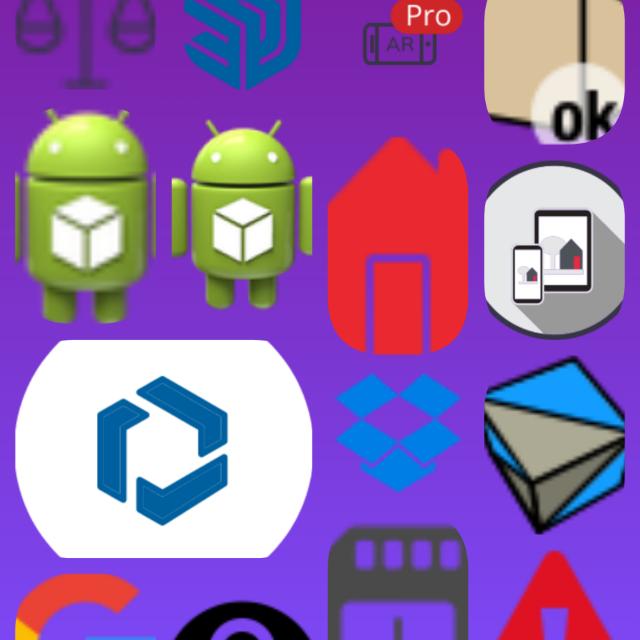Open the home design tablet-and-phone app
The height and width of the screenshot is (640, 640).
(553, 250)
